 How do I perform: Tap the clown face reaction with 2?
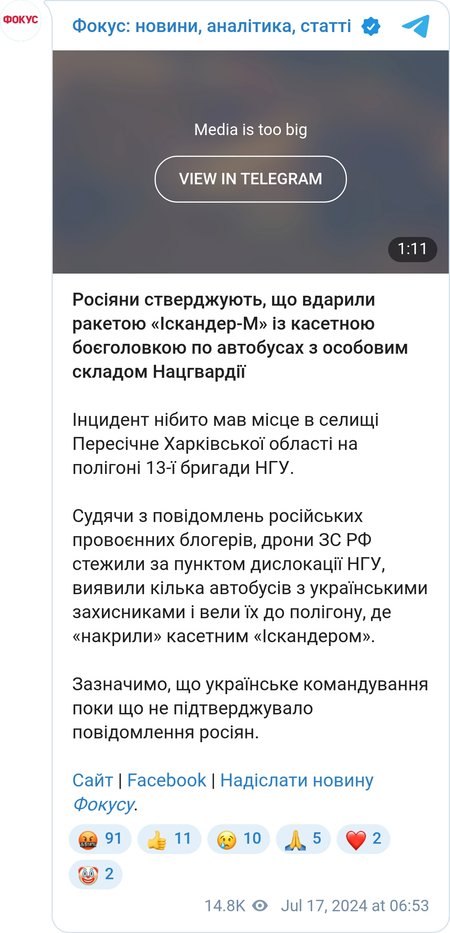[95, 875]
